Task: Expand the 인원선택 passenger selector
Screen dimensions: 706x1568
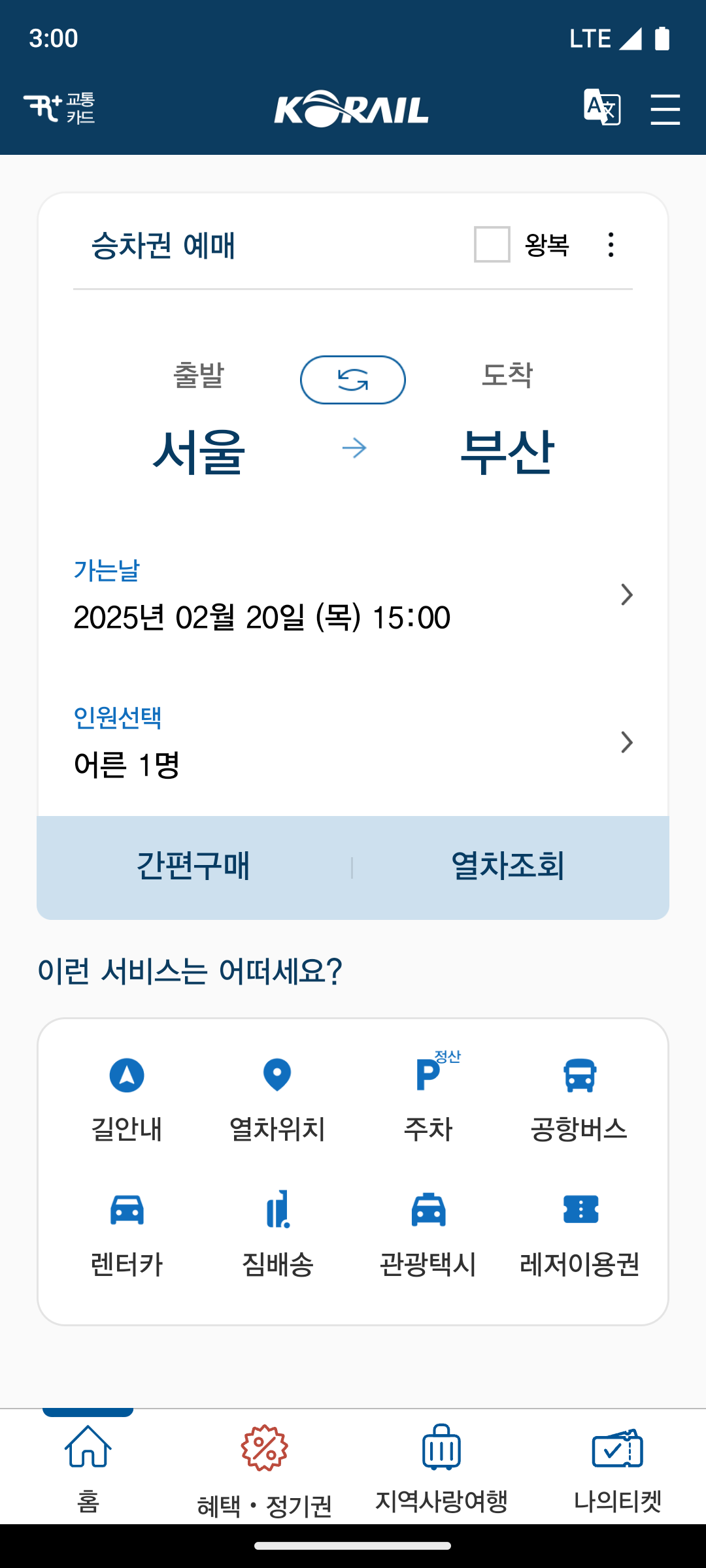Action: pos(353,742)
